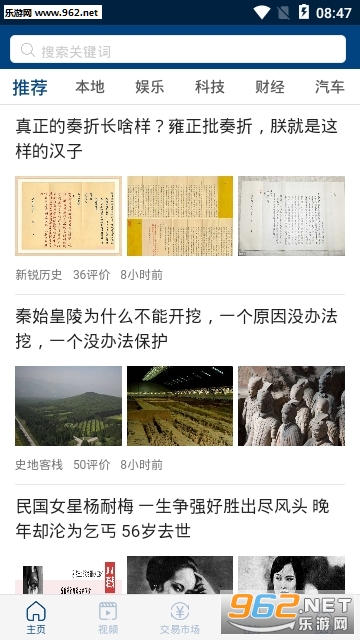Switch to the 本地 tab
360x640 pixels.
90,87
